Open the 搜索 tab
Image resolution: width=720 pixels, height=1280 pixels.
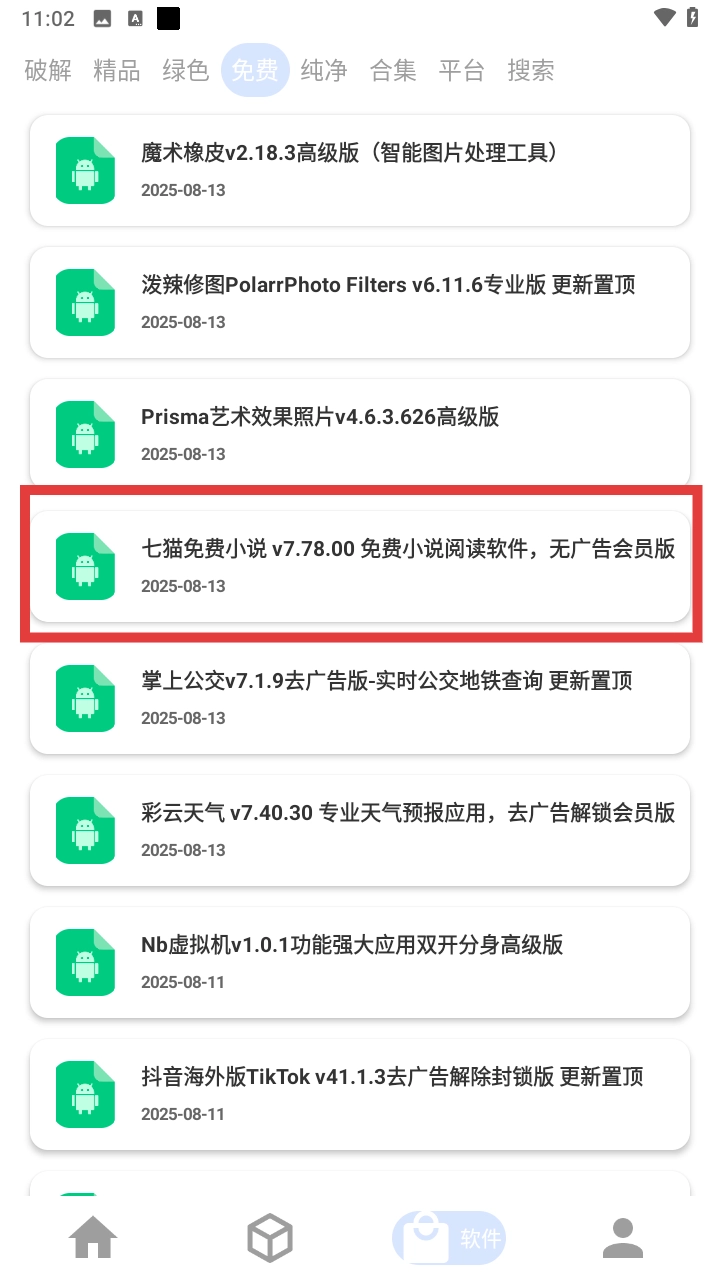point(531,70)
